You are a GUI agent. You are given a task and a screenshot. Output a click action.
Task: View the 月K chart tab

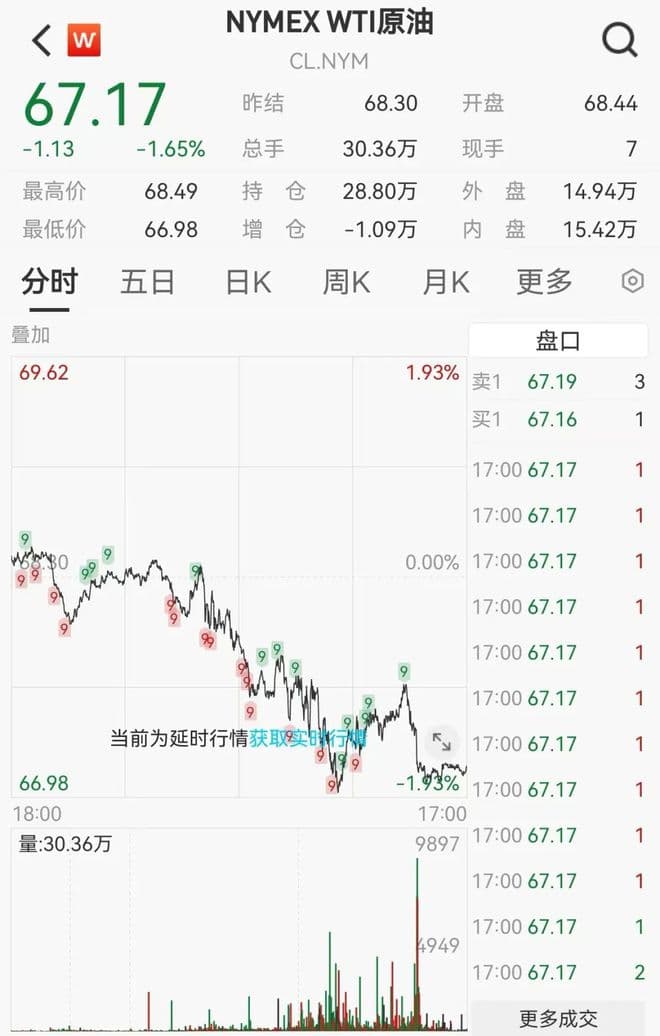coord(446,282)
